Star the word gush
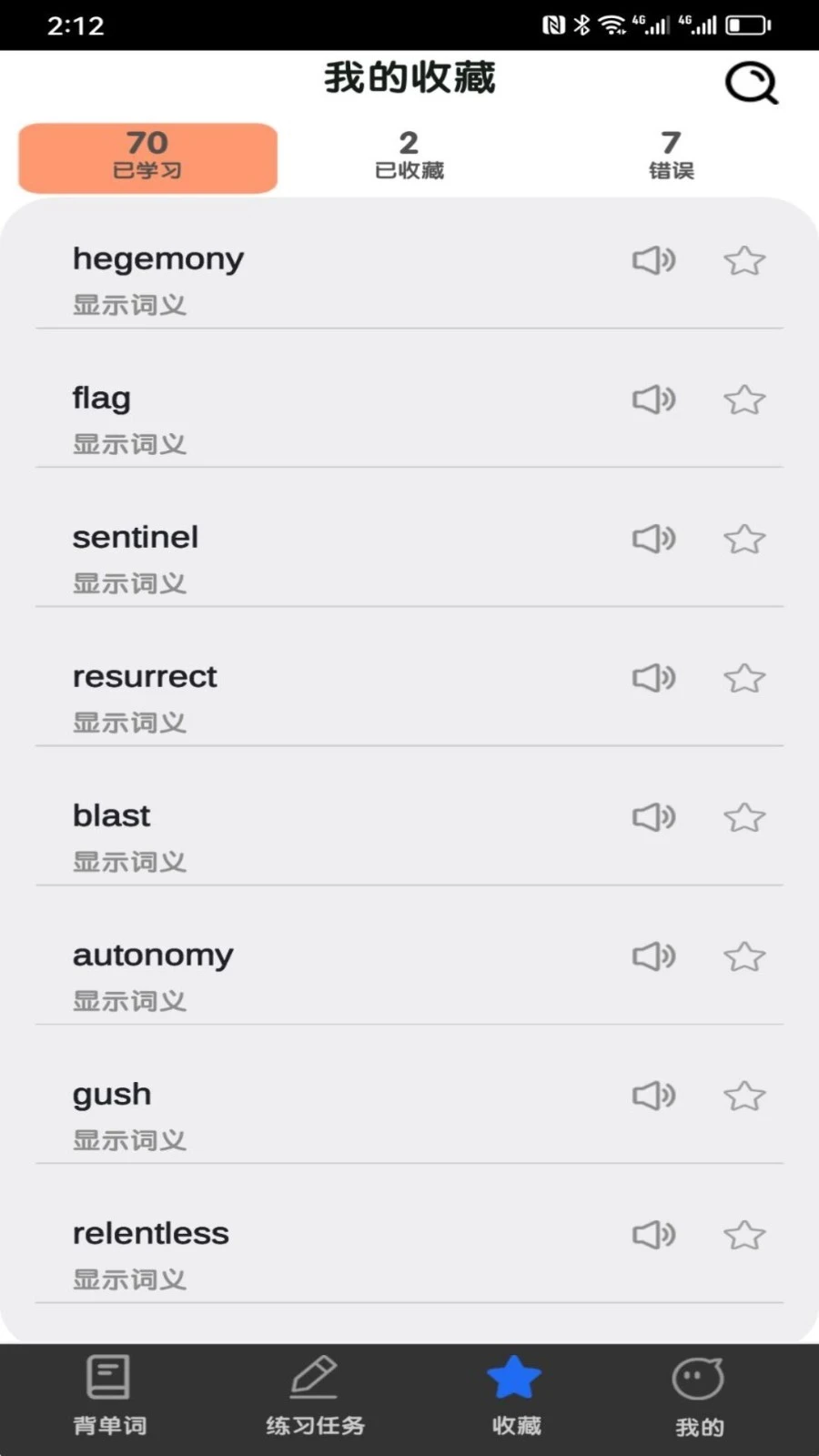Screen dimensions: 819x1456 (744, 1096)
